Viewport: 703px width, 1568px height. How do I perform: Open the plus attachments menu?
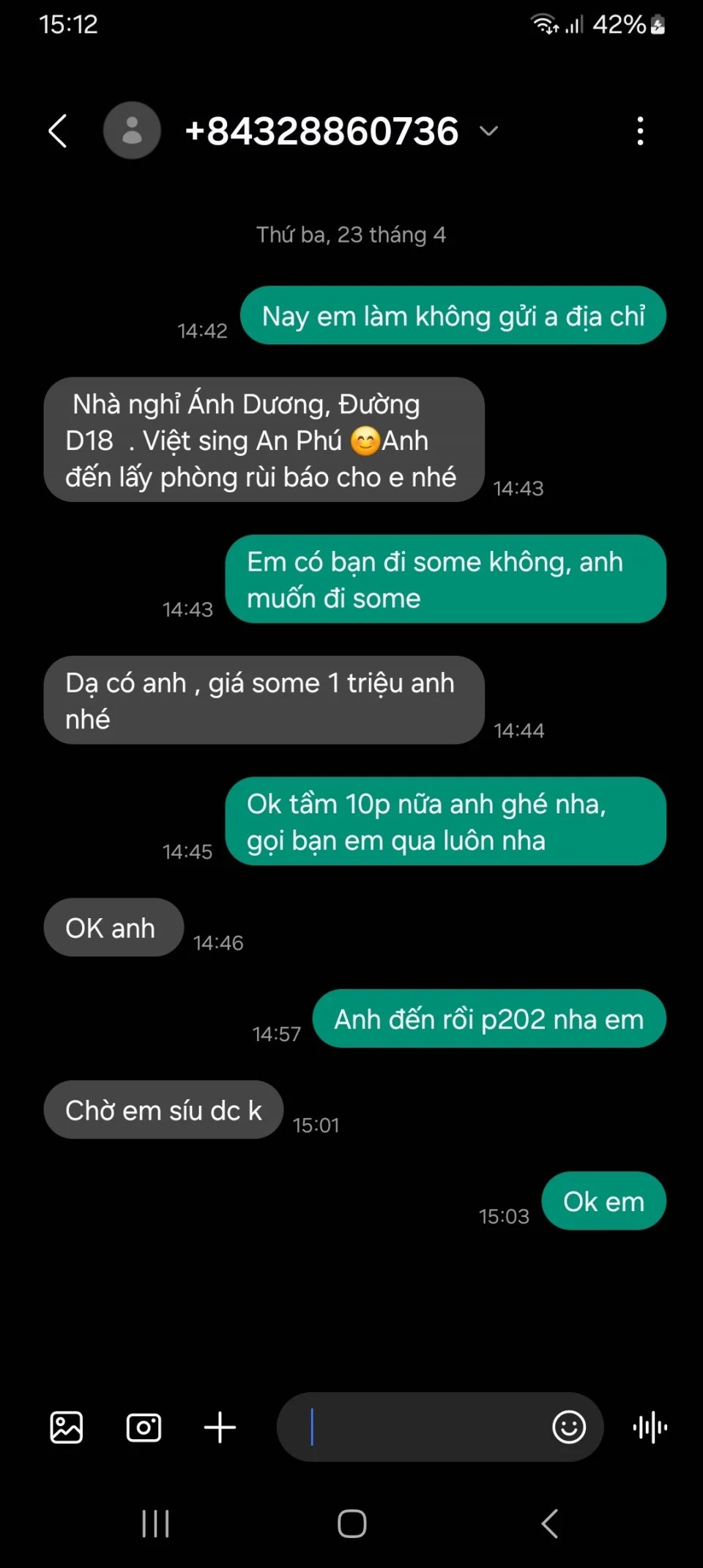click(x=220, y=1427)
